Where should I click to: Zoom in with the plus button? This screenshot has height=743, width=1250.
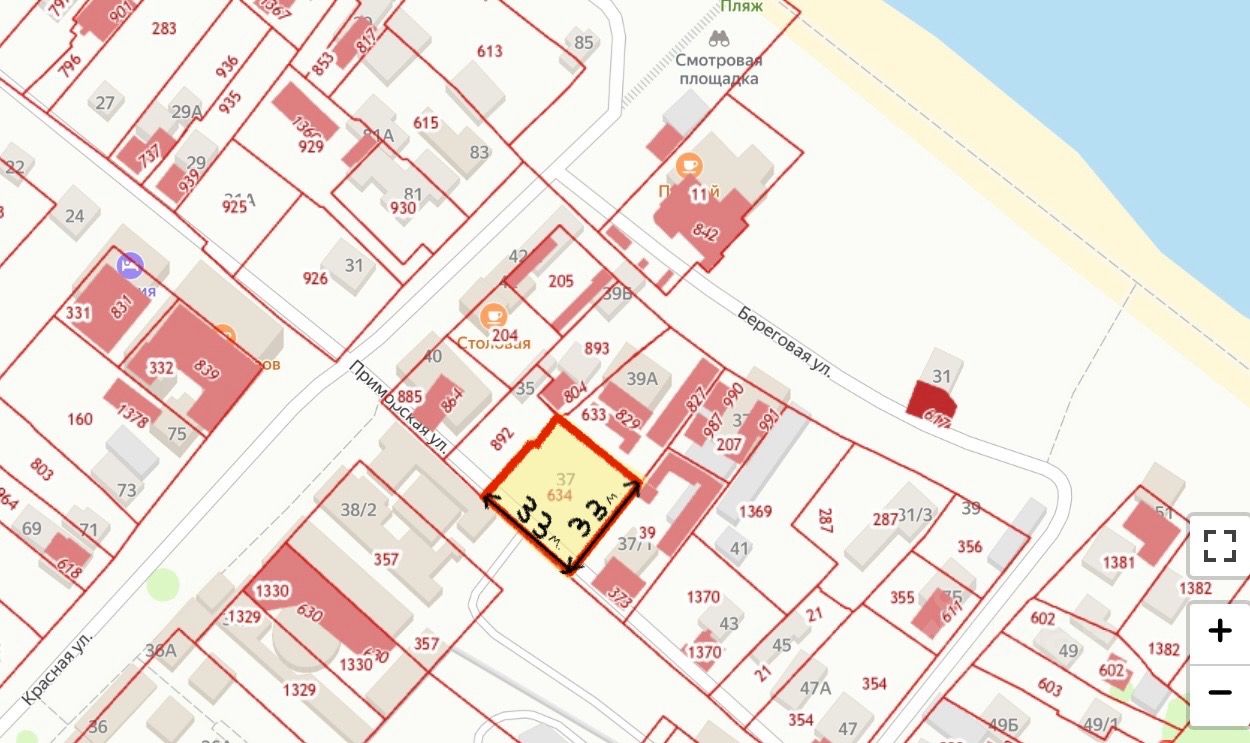pyautogui.click(x=1220, y=631)
